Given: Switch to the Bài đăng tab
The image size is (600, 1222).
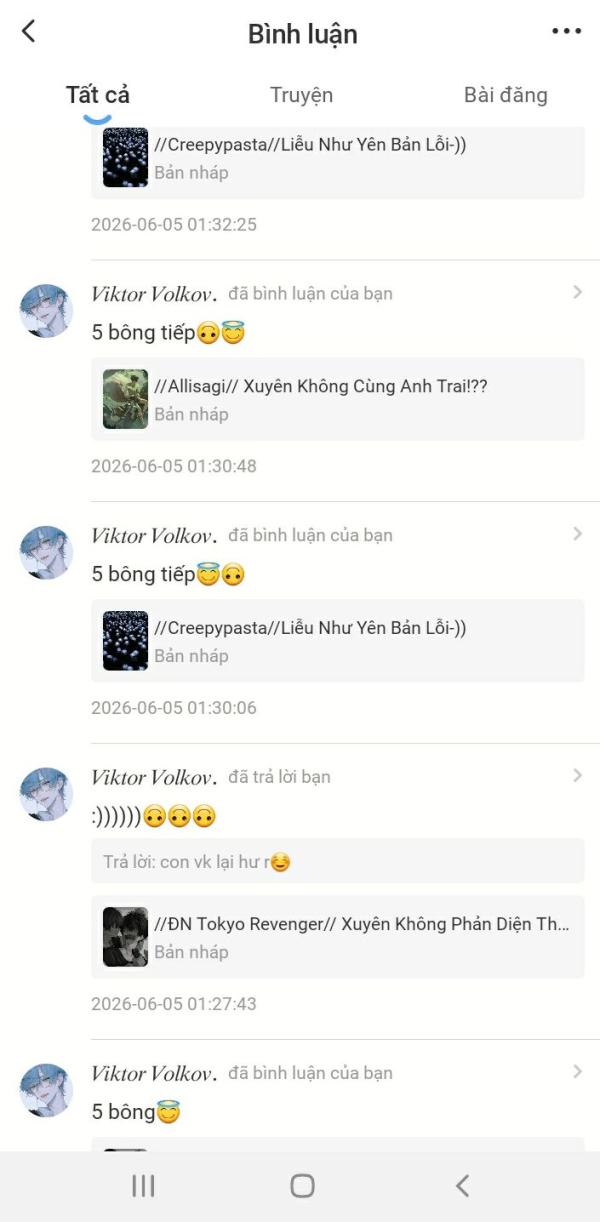Looking at the screenshot, I should [505, 95].
